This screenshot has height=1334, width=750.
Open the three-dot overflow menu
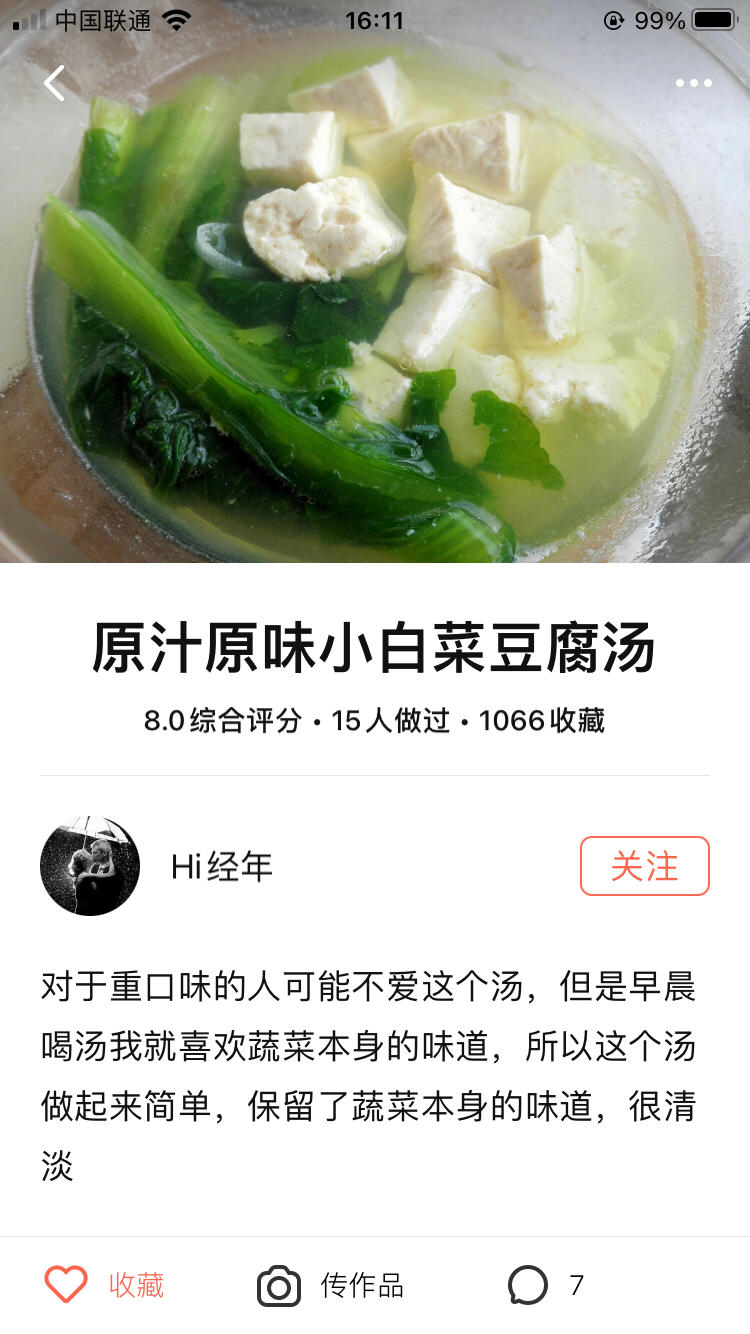[x=693, y=83]
